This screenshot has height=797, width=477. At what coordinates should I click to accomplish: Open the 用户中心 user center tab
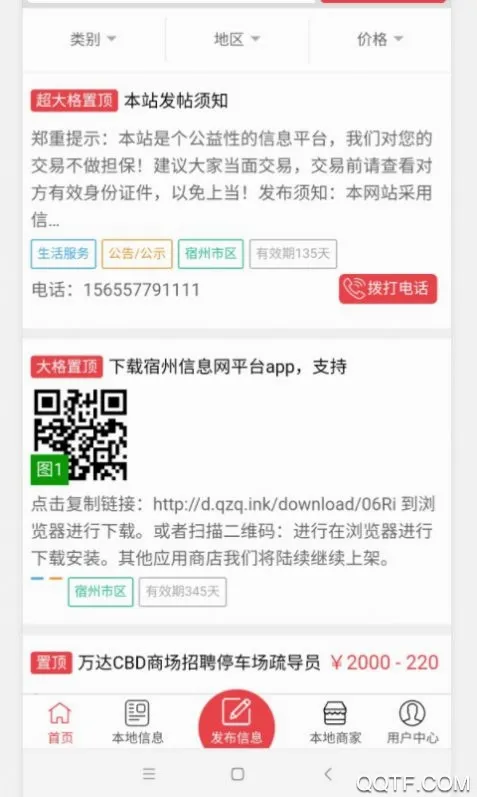pos(412,722)
